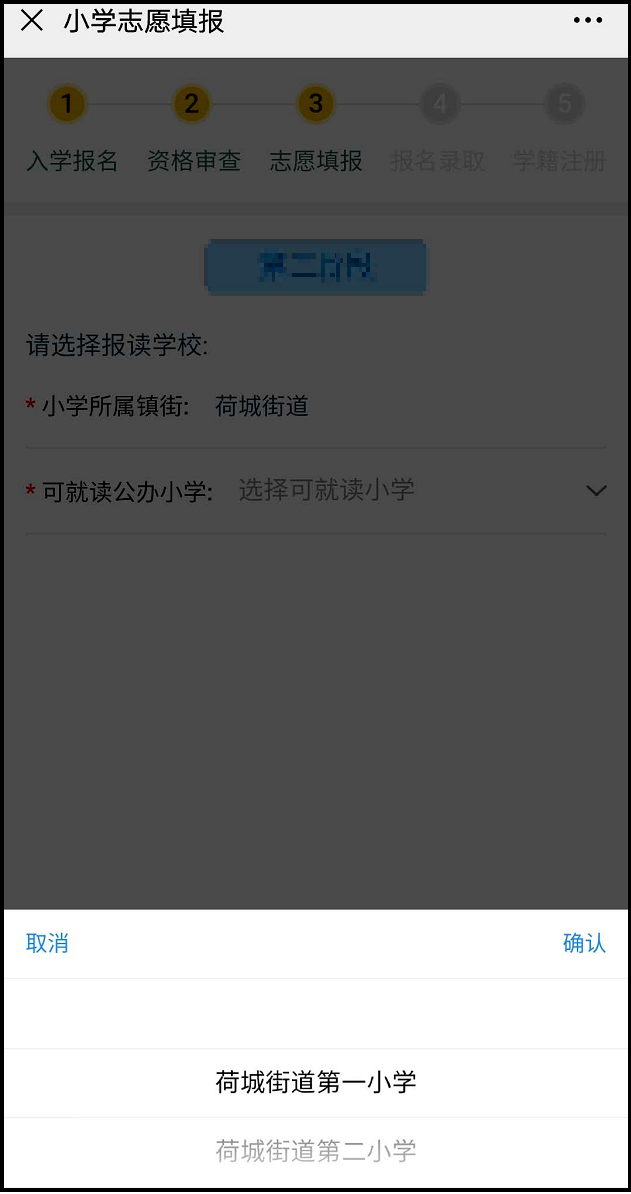
Task: Close the 小学志愿填报 page
Action: (x=32, y=21)
